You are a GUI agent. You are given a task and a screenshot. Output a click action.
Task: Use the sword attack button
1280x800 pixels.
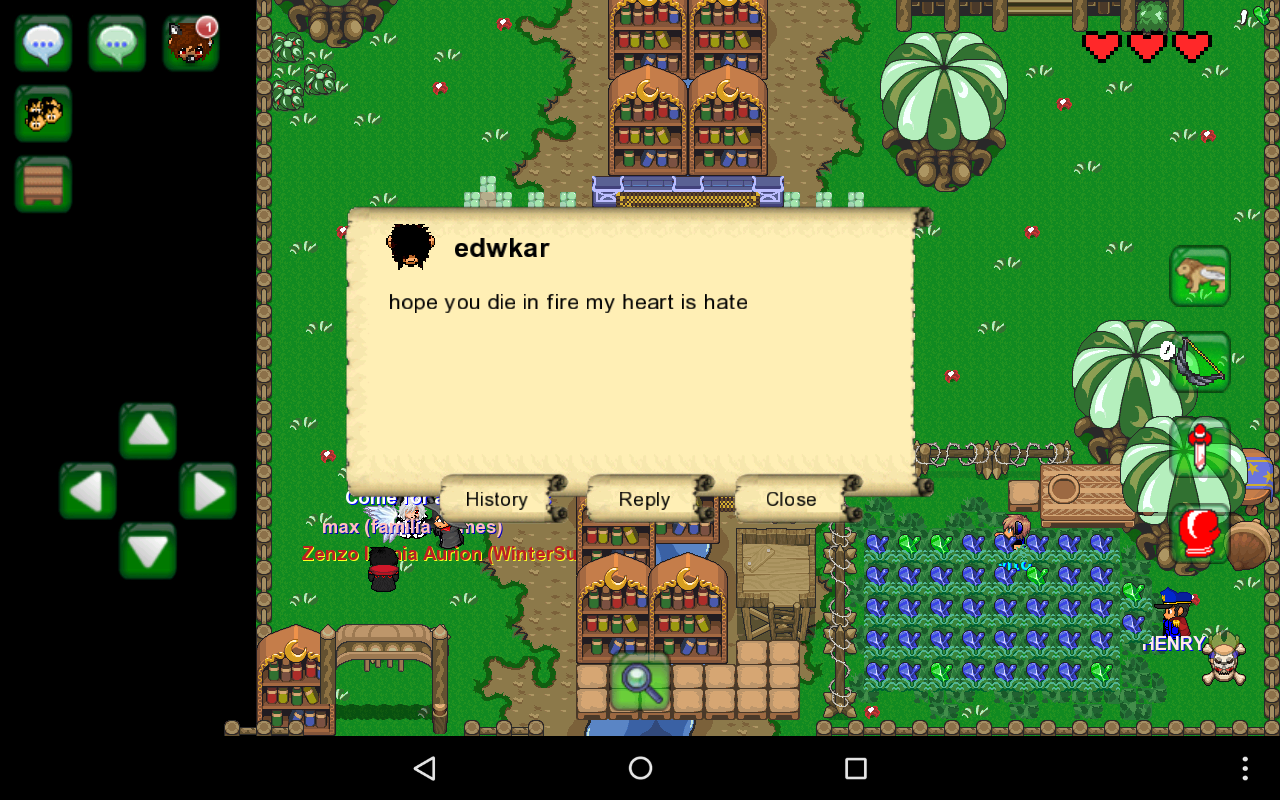pos(1200,447)
